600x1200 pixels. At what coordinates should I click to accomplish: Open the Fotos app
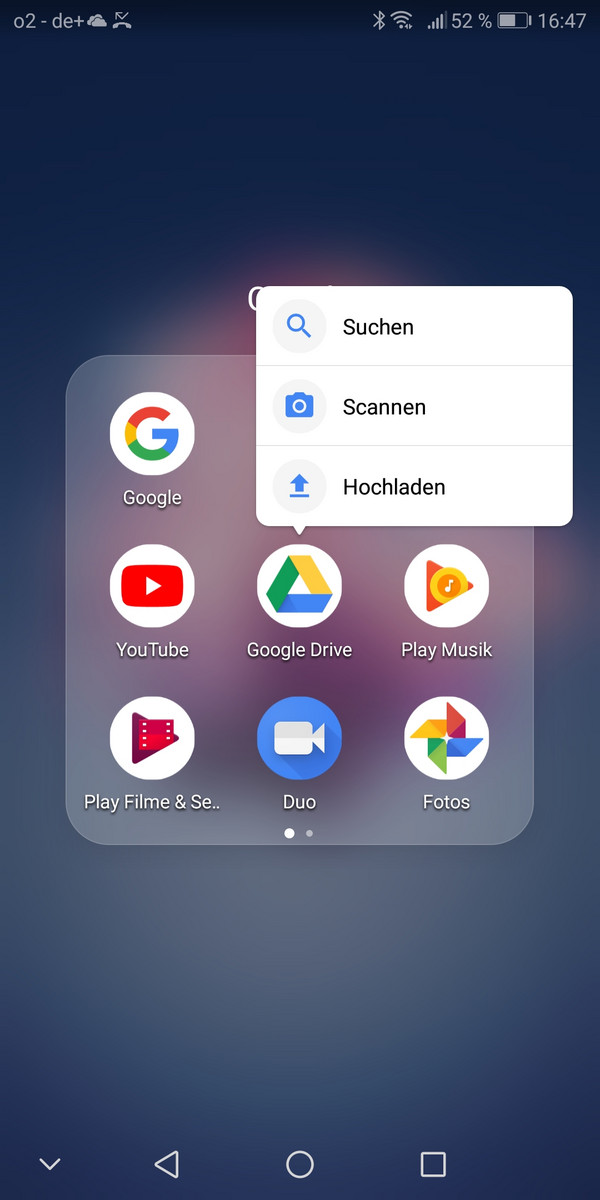click(446, 739)
